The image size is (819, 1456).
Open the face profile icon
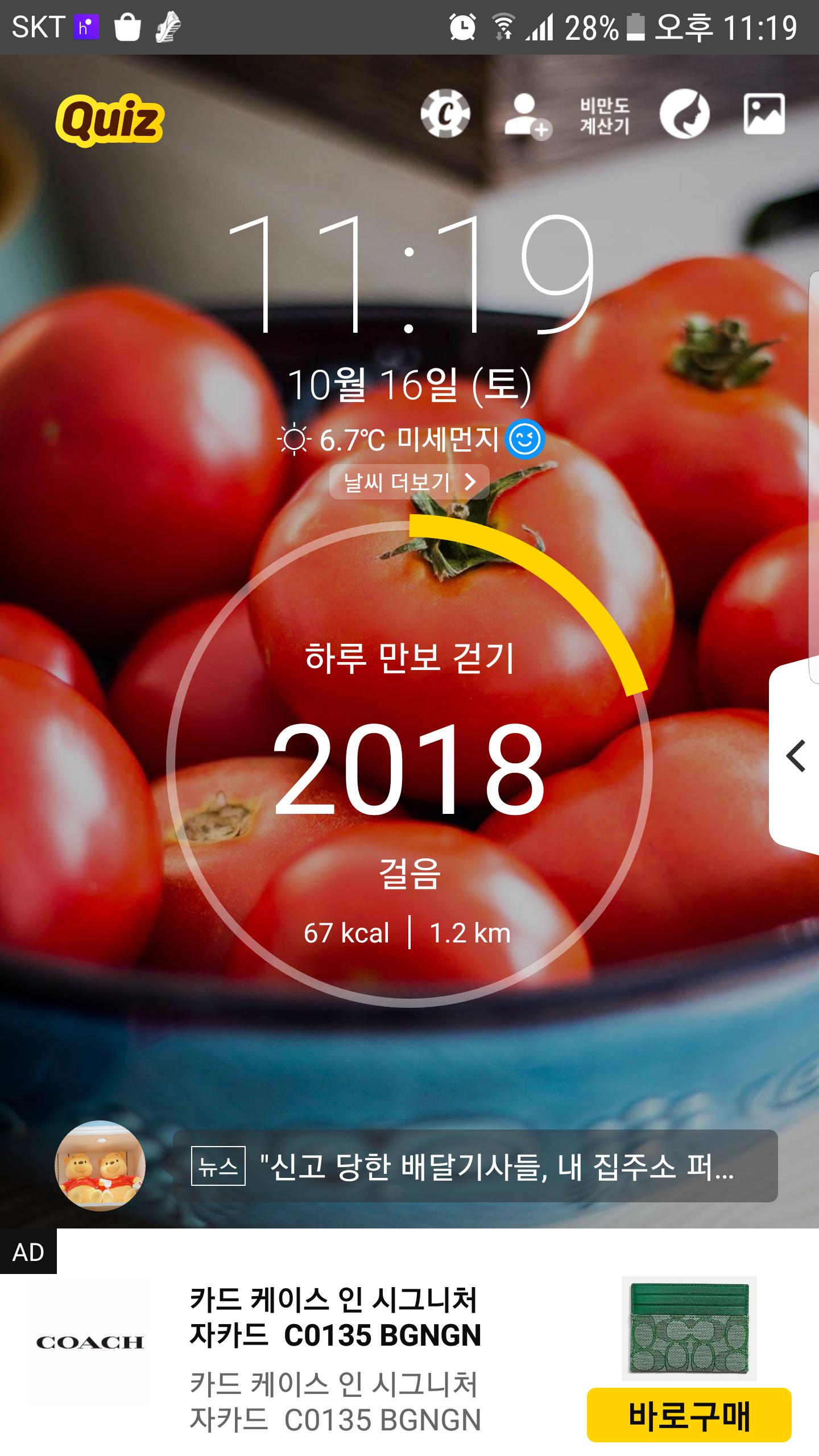pos(684,114)
